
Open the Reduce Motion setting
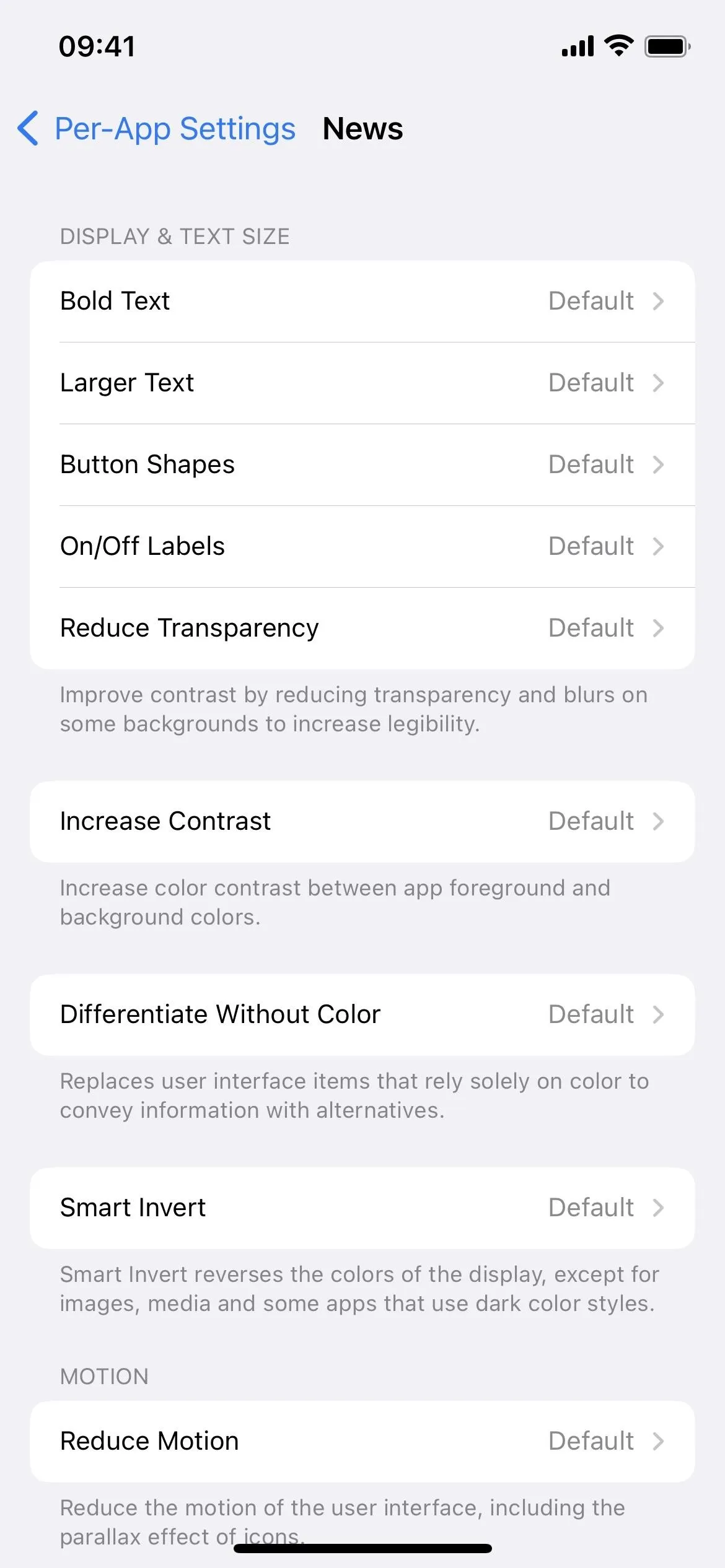362,1441
